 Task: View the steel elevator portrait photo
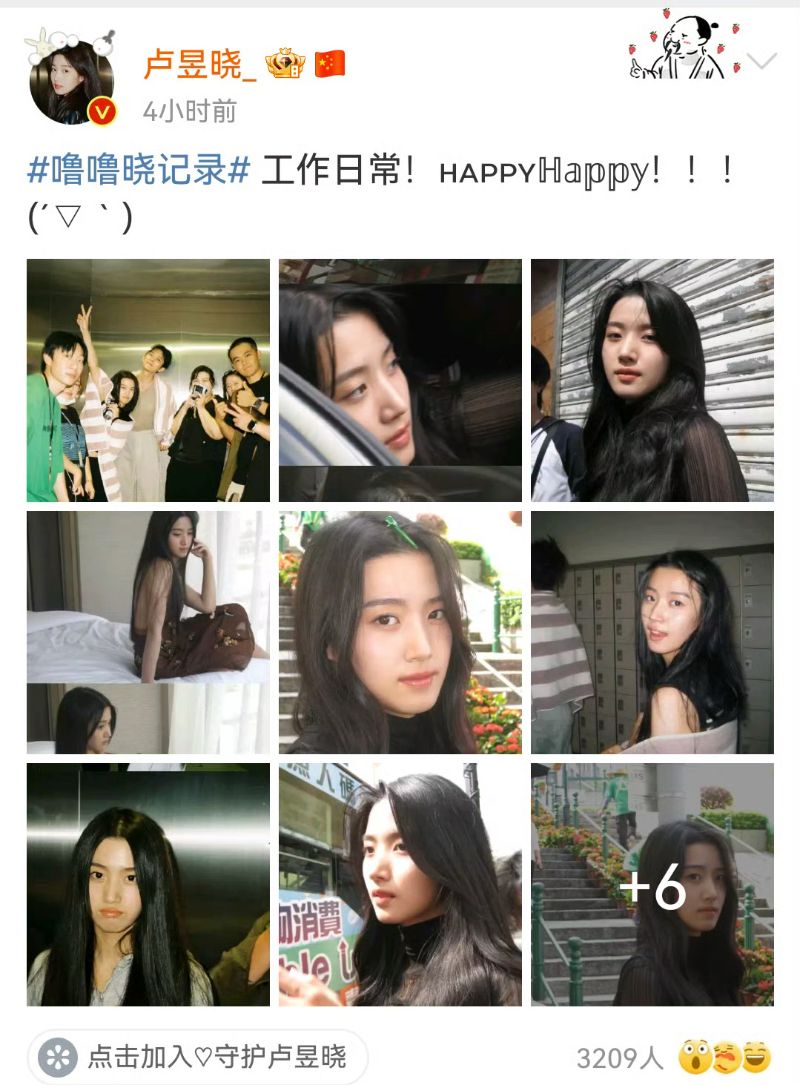(x=148, y=884)
